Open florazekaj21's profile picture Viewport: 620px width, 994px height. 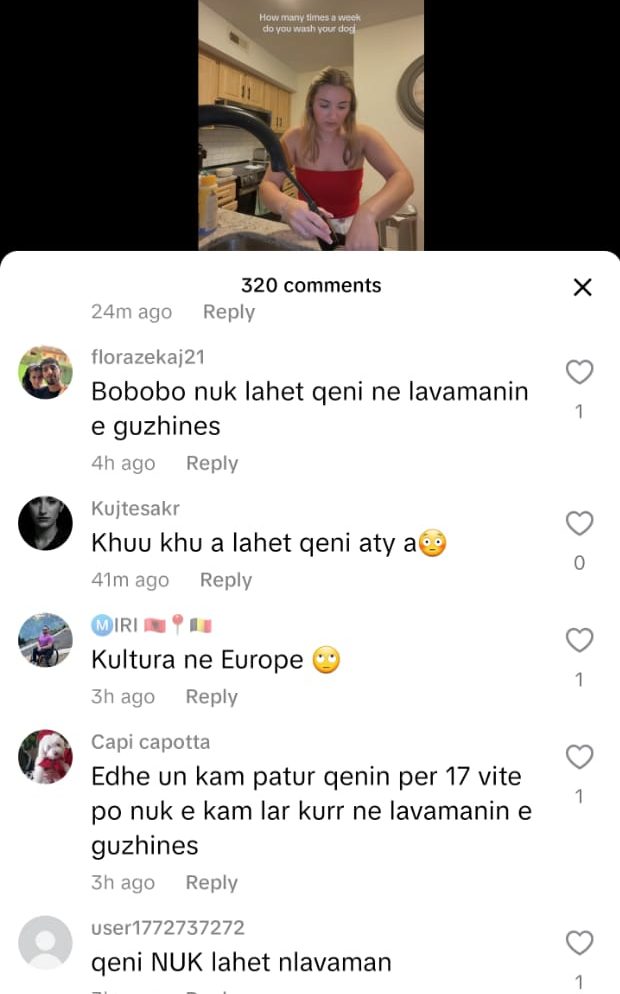pyautogui.click(x=46, y=373)
